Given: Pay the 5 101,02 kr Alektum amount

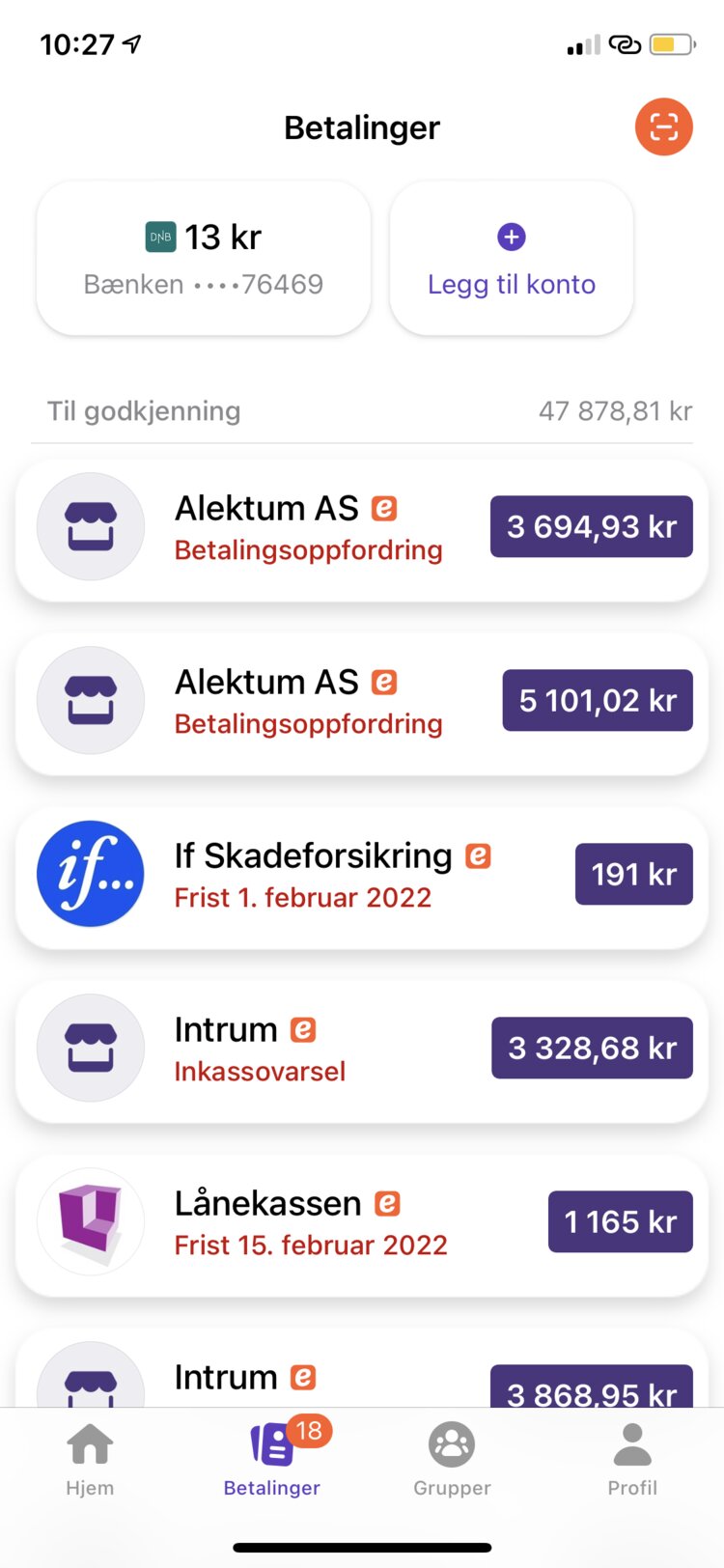Looking at the screenshot, I should [598, 700].
